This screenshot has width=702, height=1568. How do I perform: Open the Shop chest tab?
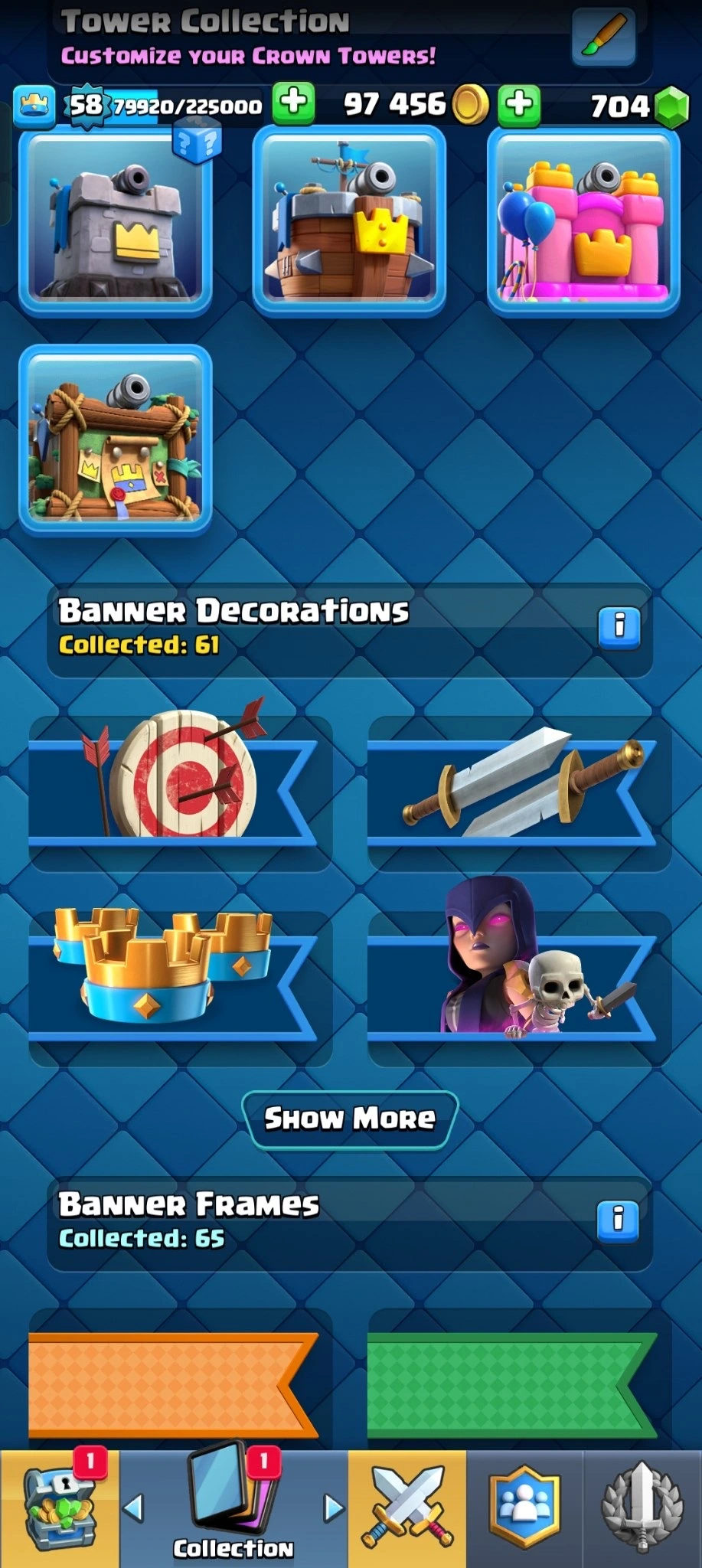[59, 1508]
